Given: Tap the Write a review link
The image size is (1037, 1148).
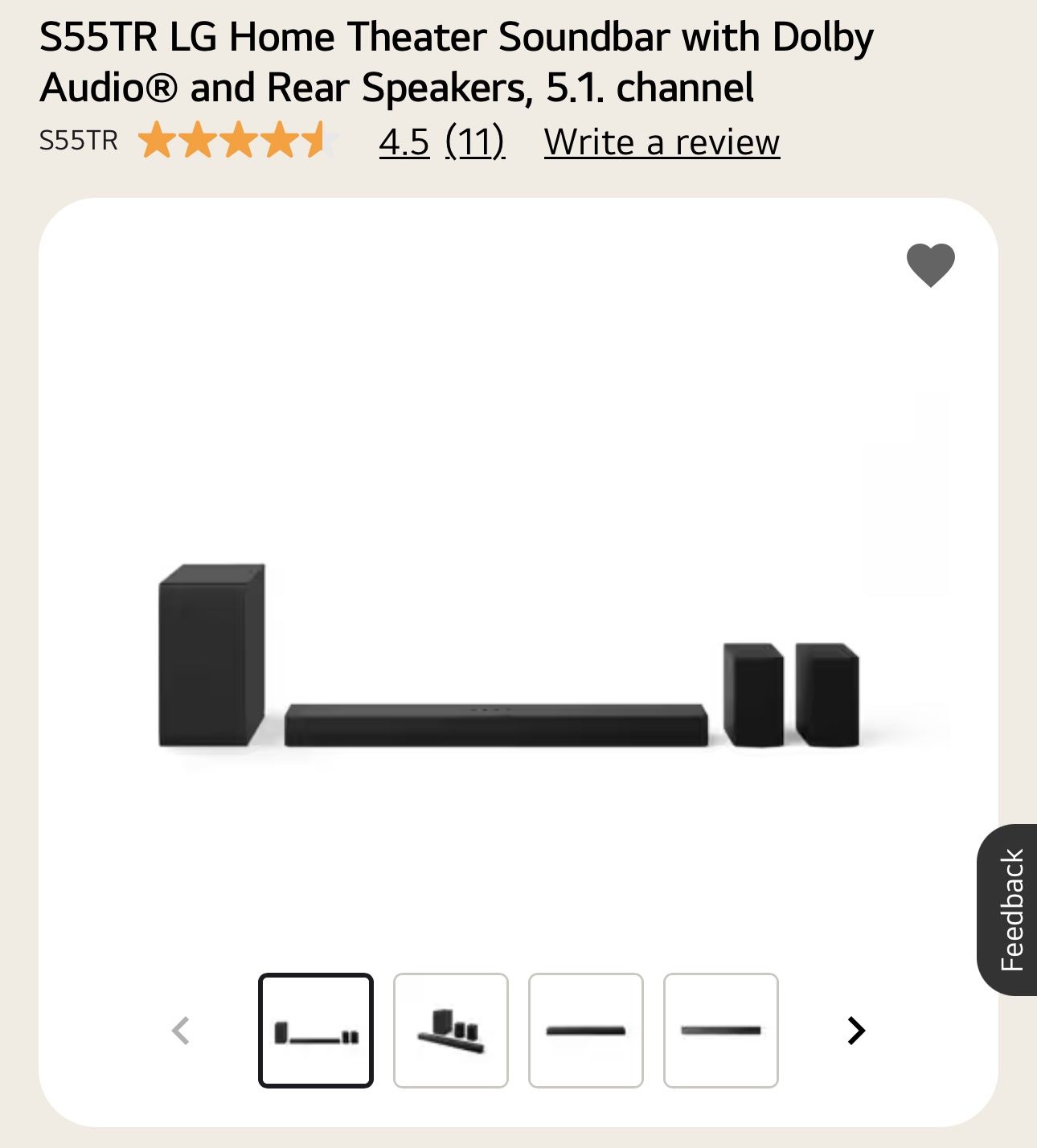Looking at the screenshot, I should click(x=662, y=142).
